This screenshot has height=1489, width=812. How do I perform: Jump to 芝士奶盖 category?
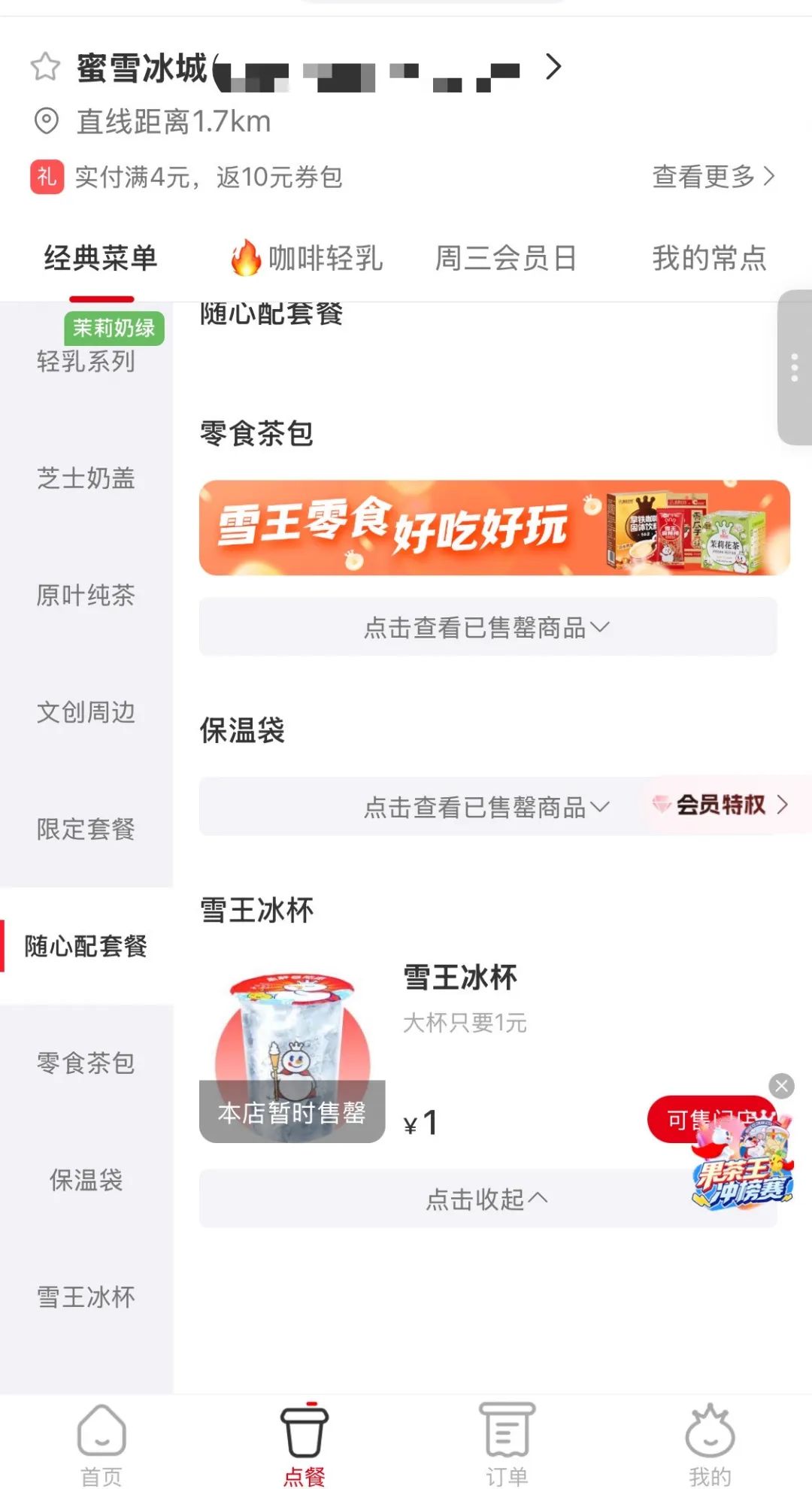(x=86, y=478)
